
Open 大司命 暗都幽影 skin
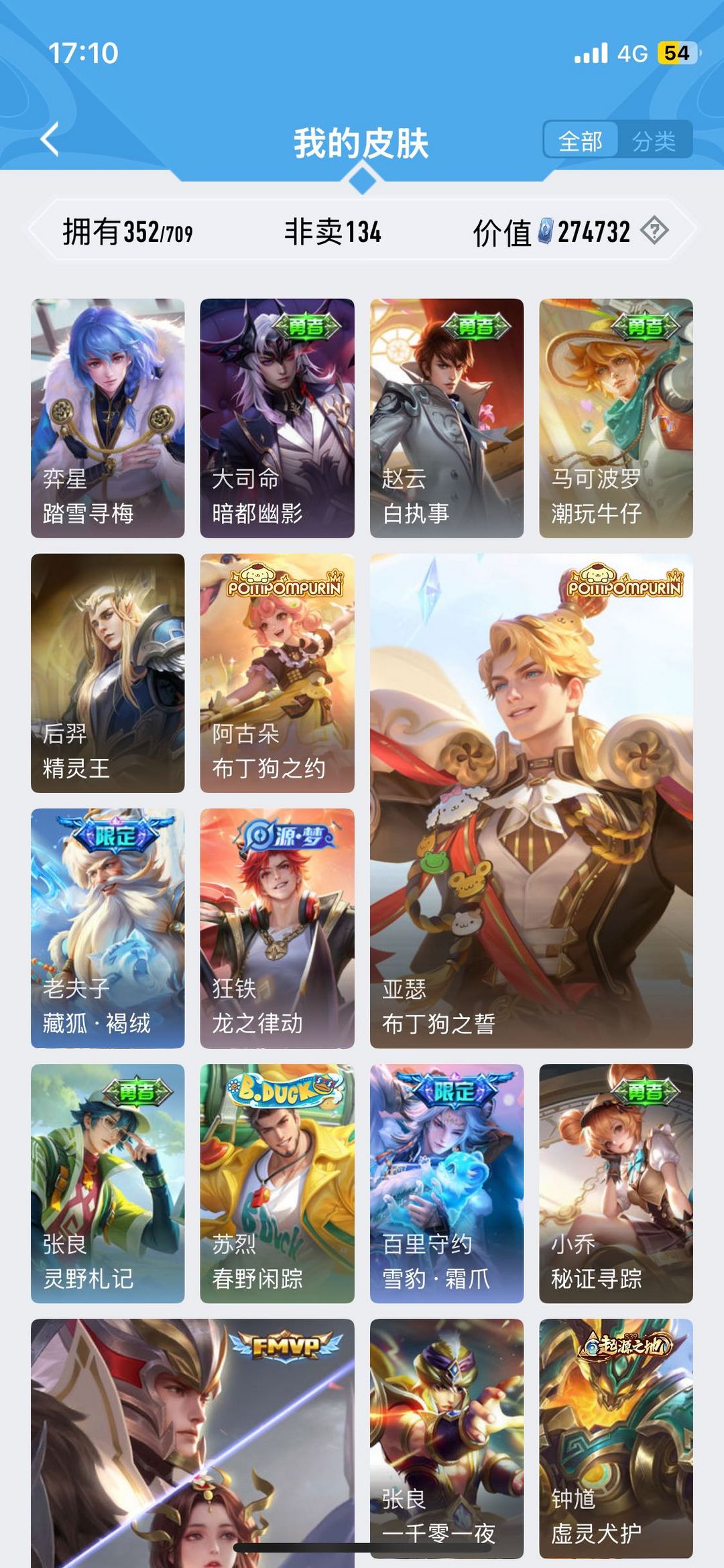277,418
